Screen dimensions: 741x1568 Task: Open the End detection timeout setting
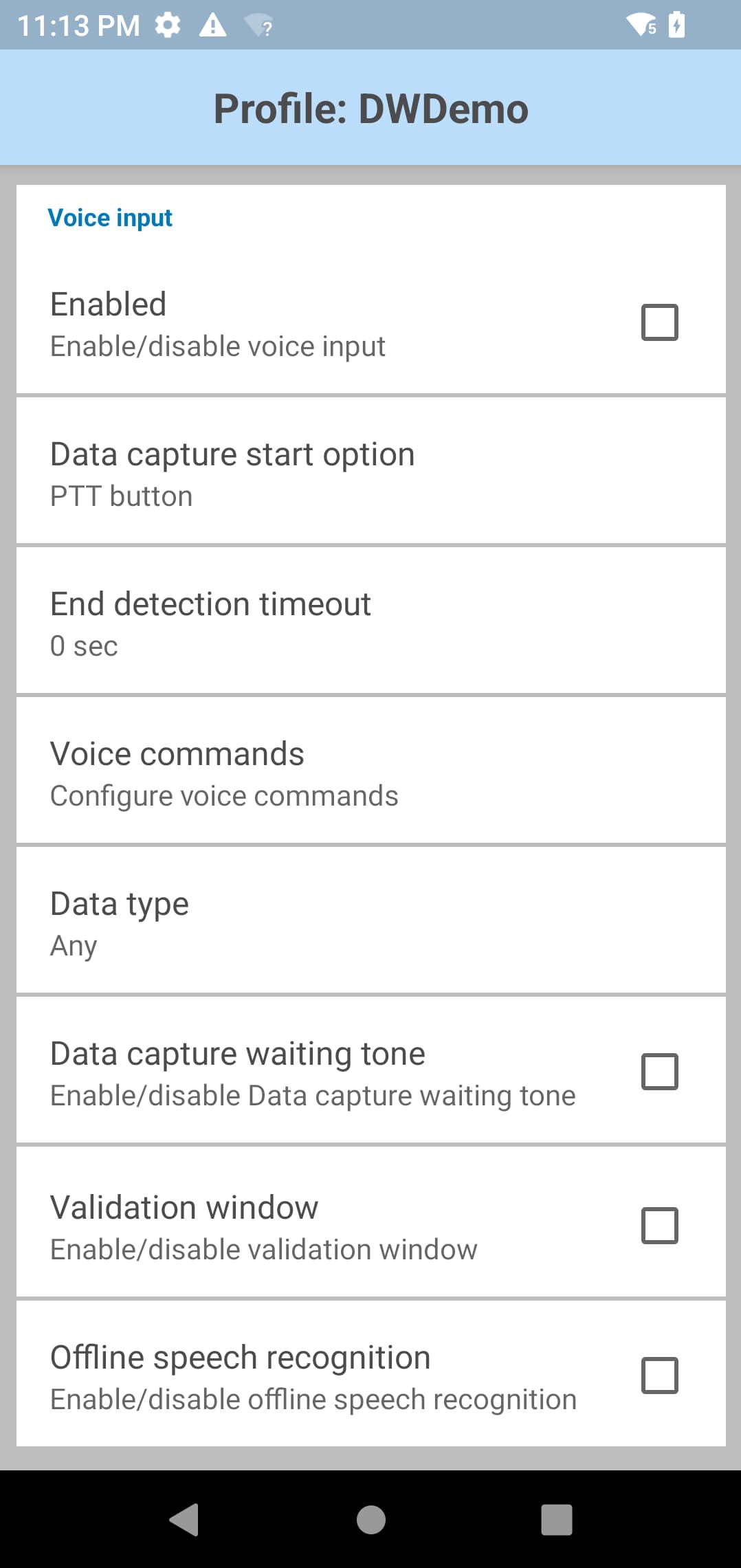pos(370,620)
